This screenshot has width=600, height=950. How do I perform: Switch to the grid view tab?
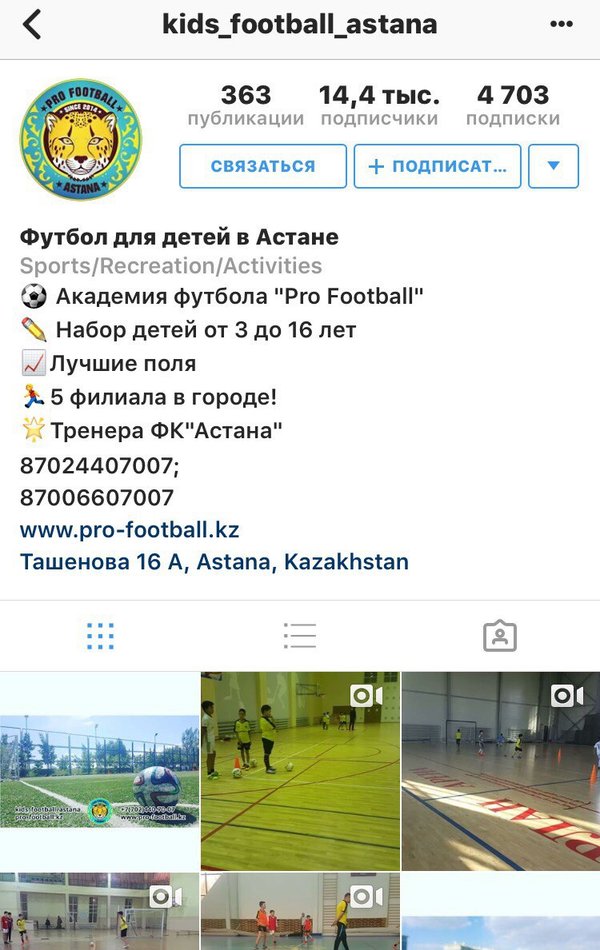(x=100, y=635)
